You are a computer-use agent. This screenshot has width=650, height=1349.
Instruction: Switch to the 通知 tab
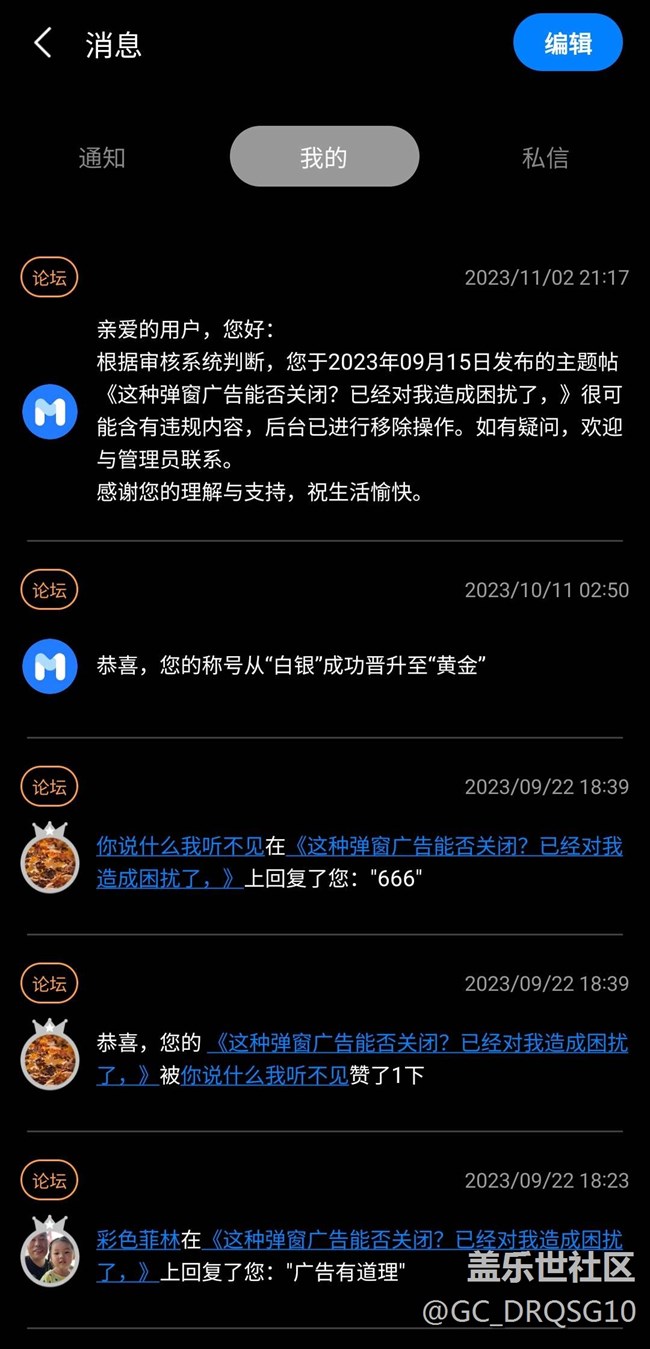(102, 157)
